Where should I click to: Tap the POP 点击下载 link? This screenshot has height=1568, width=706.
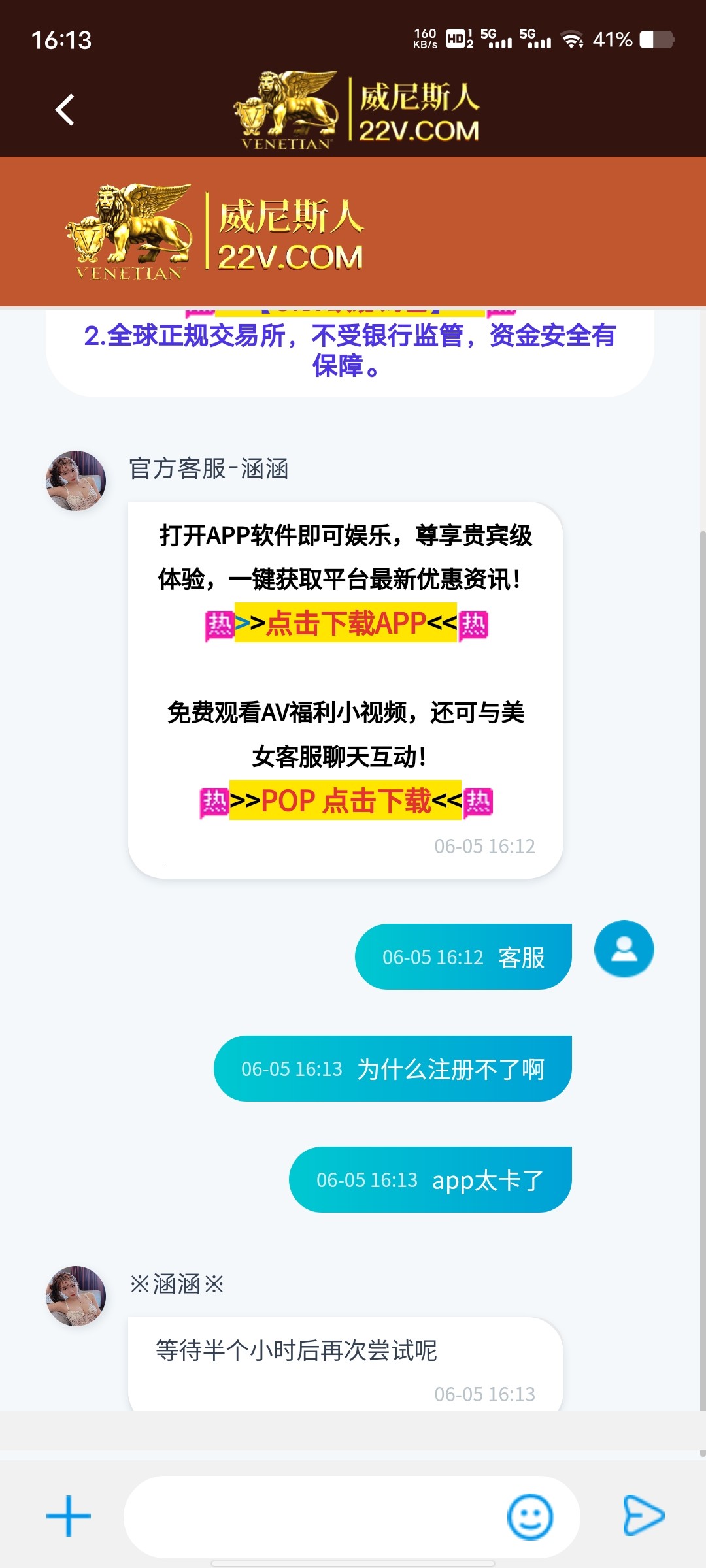click(346, 801)
